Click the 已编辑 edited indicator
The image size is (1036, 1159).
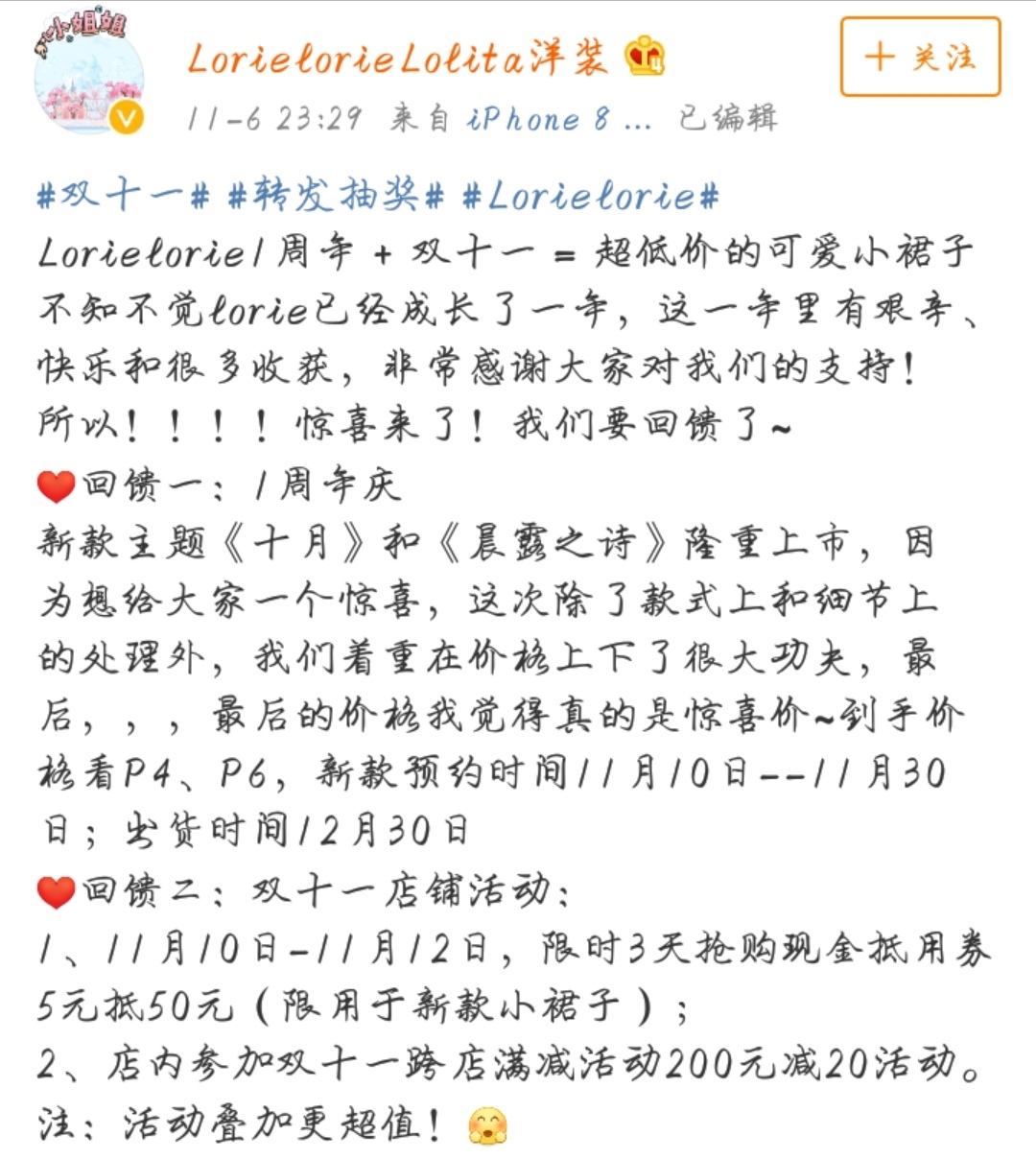[731, 119]
